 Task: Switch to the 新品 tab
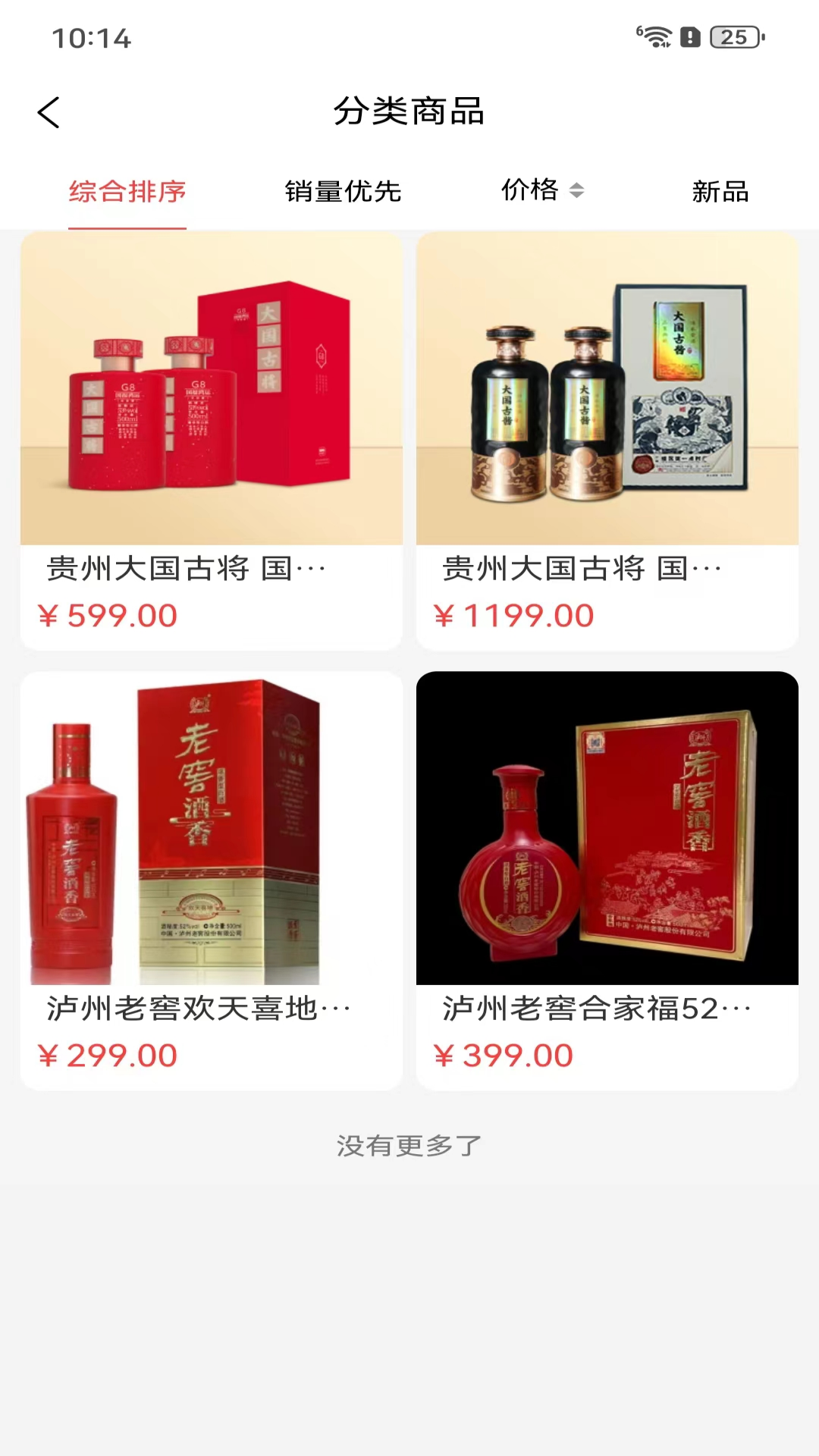[719, 191]
